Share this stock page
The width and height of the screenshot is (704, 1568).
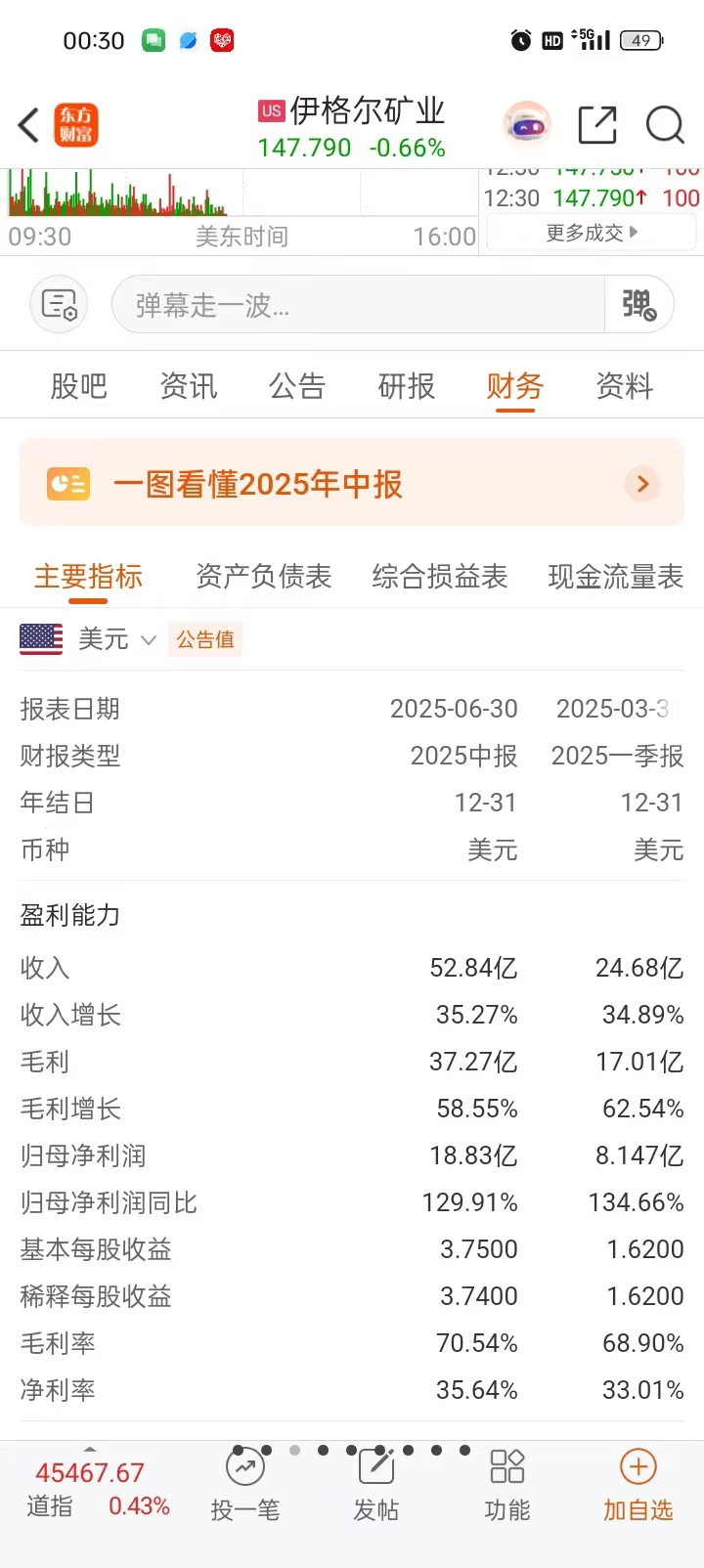(x=597, y=125)
